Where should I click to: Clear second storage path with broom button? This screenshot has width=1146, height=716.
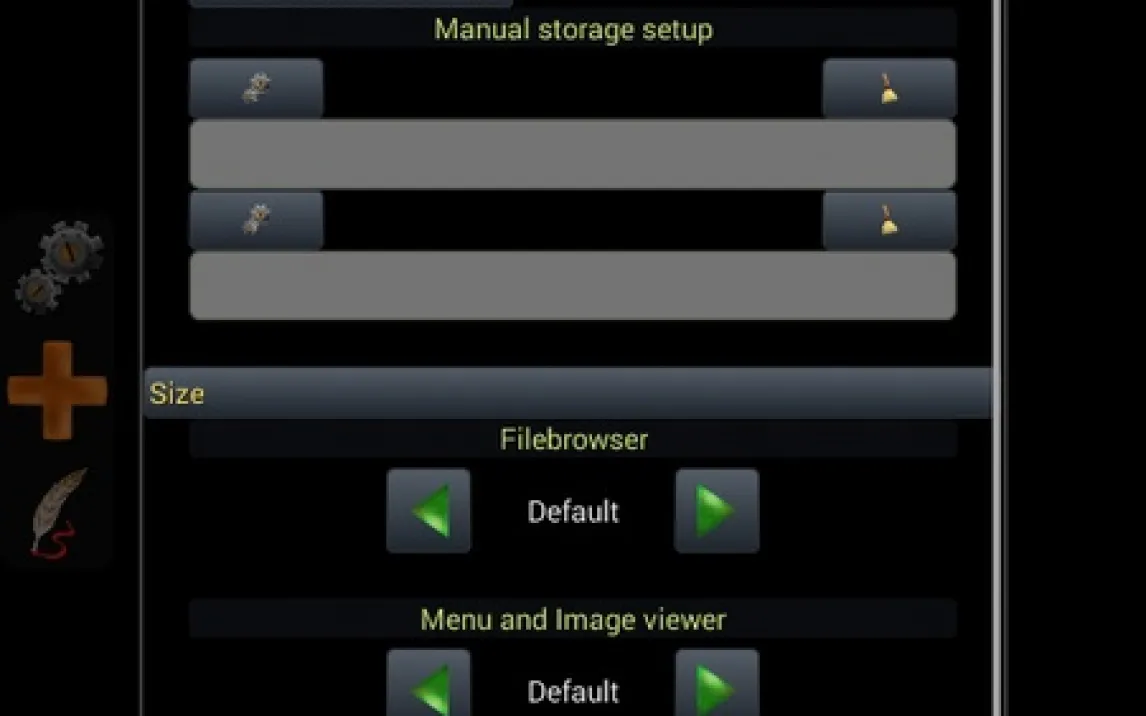(x=889, y=220)
